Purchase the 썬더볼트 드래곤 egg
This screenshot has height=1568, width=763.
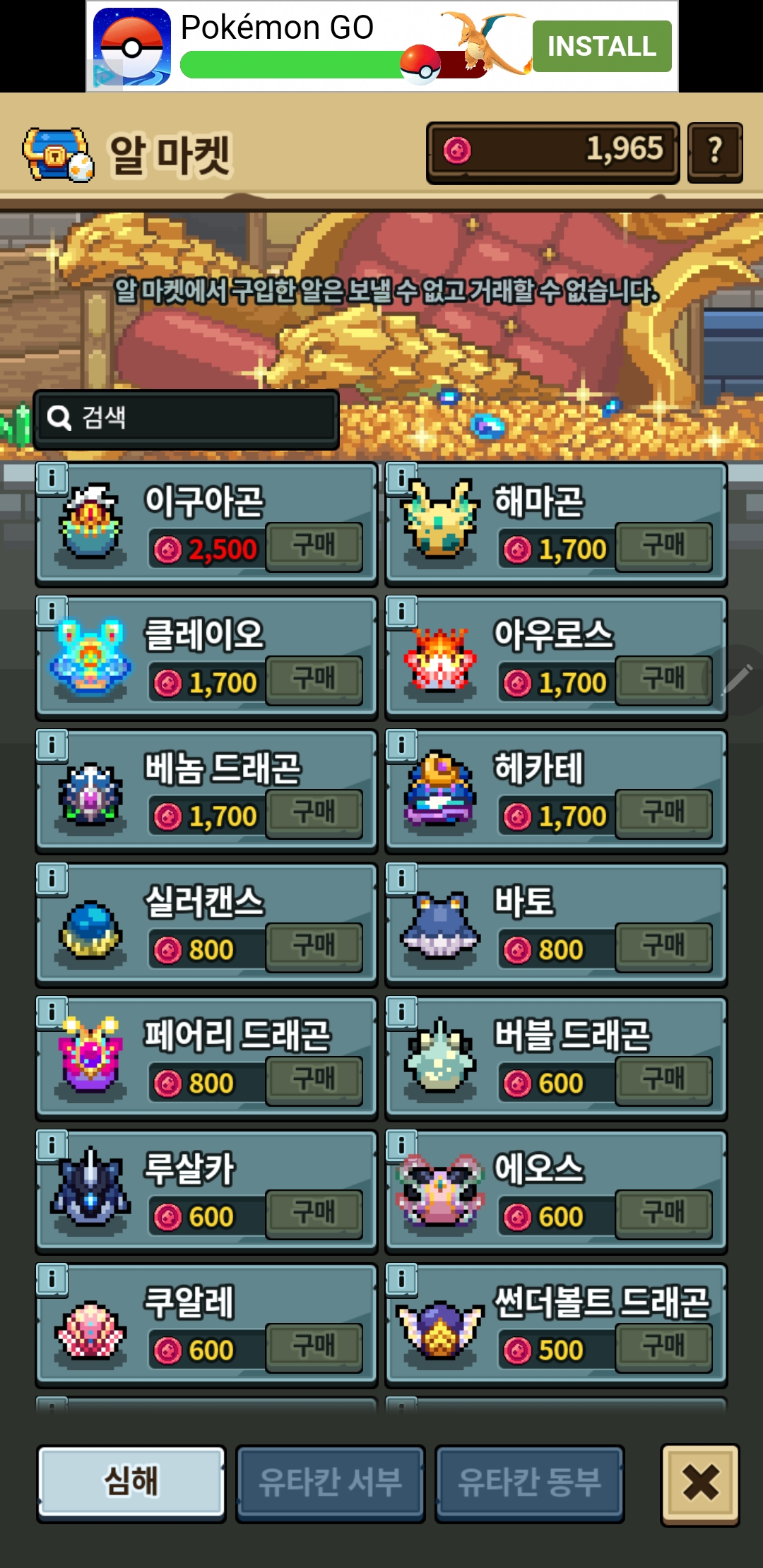pos(663,1348)
